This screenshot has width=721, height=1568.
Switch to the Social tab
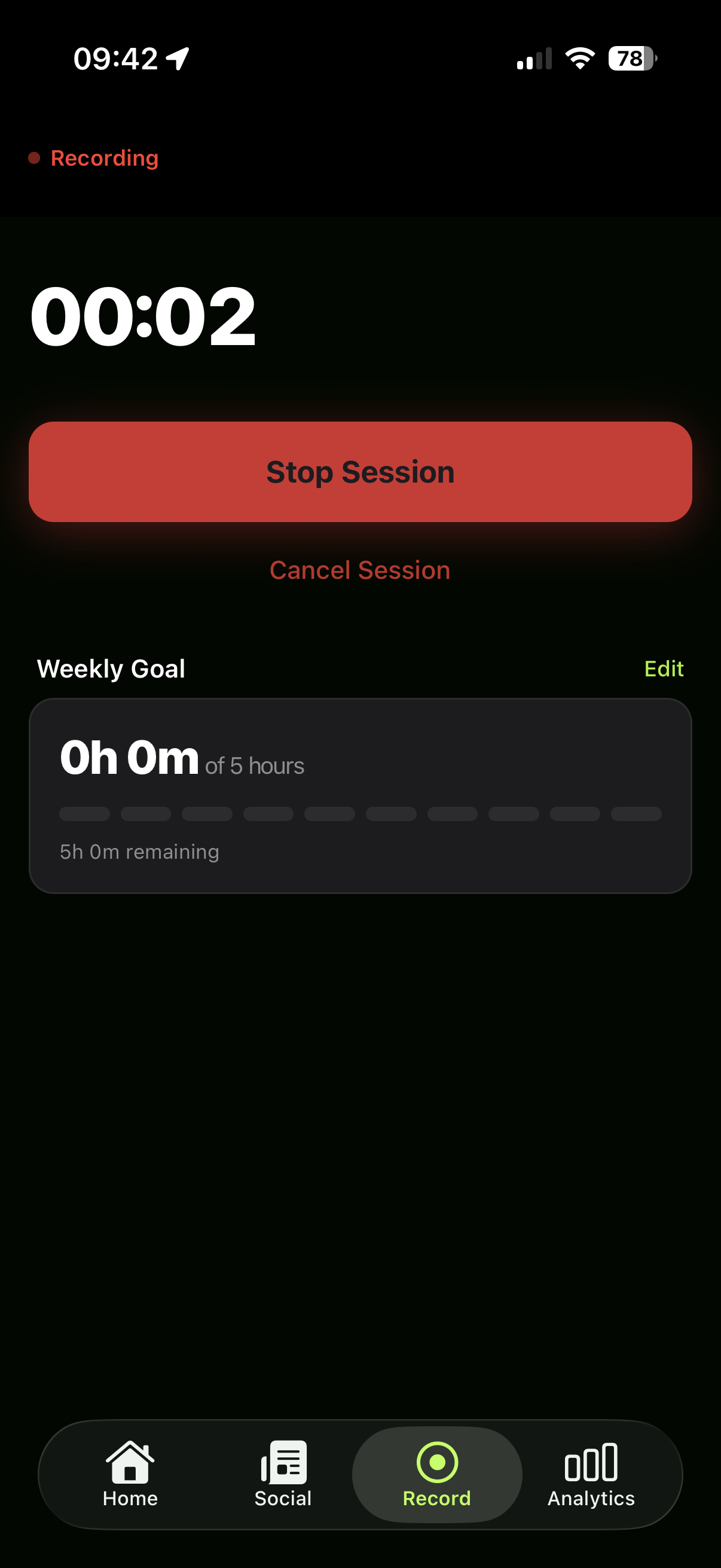[283, 1474]
